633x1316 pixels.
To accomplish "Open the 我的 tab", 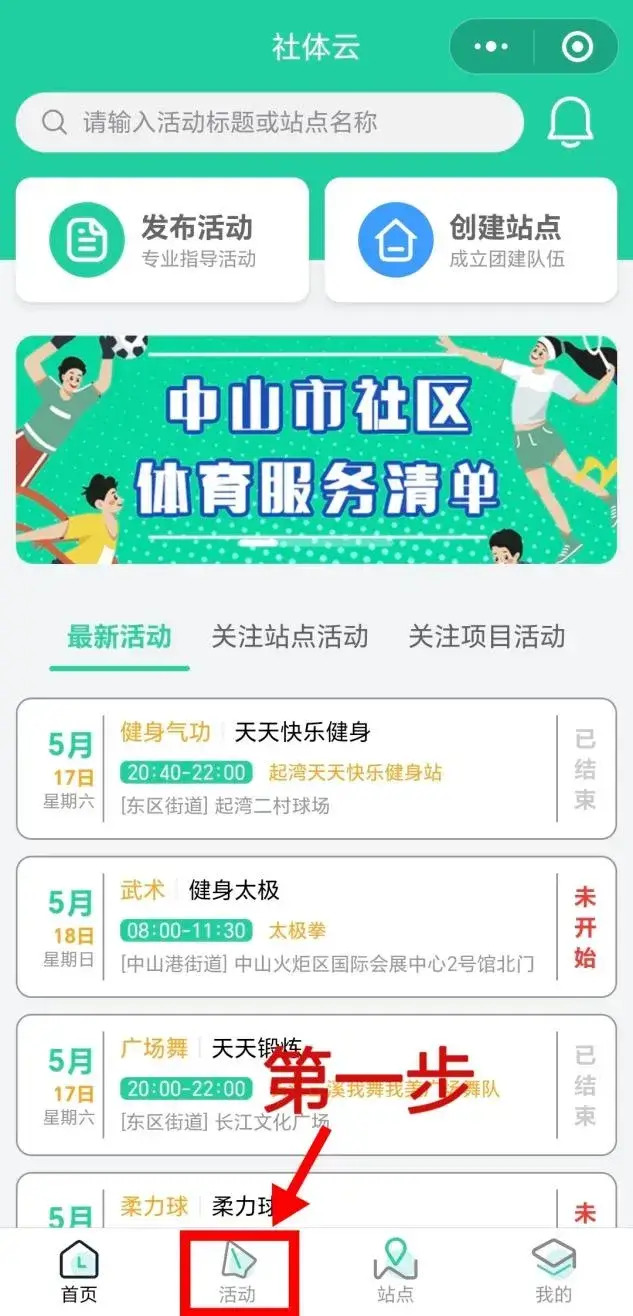I will (x=553, y=1272).
